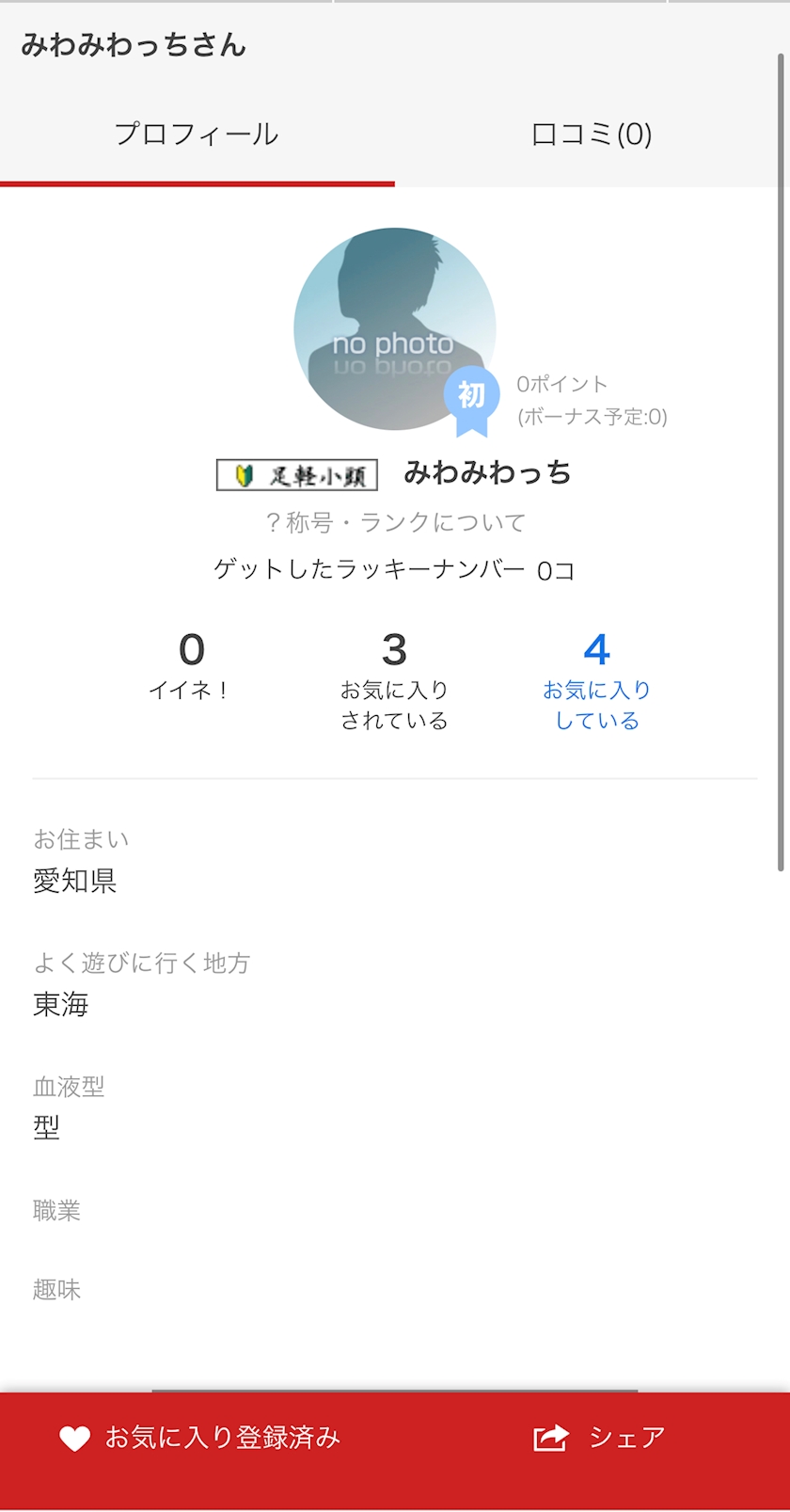This screenshot has width=790, height=1512.
Task: Select the プロフィール tab
Action: (x=197, y=135)
